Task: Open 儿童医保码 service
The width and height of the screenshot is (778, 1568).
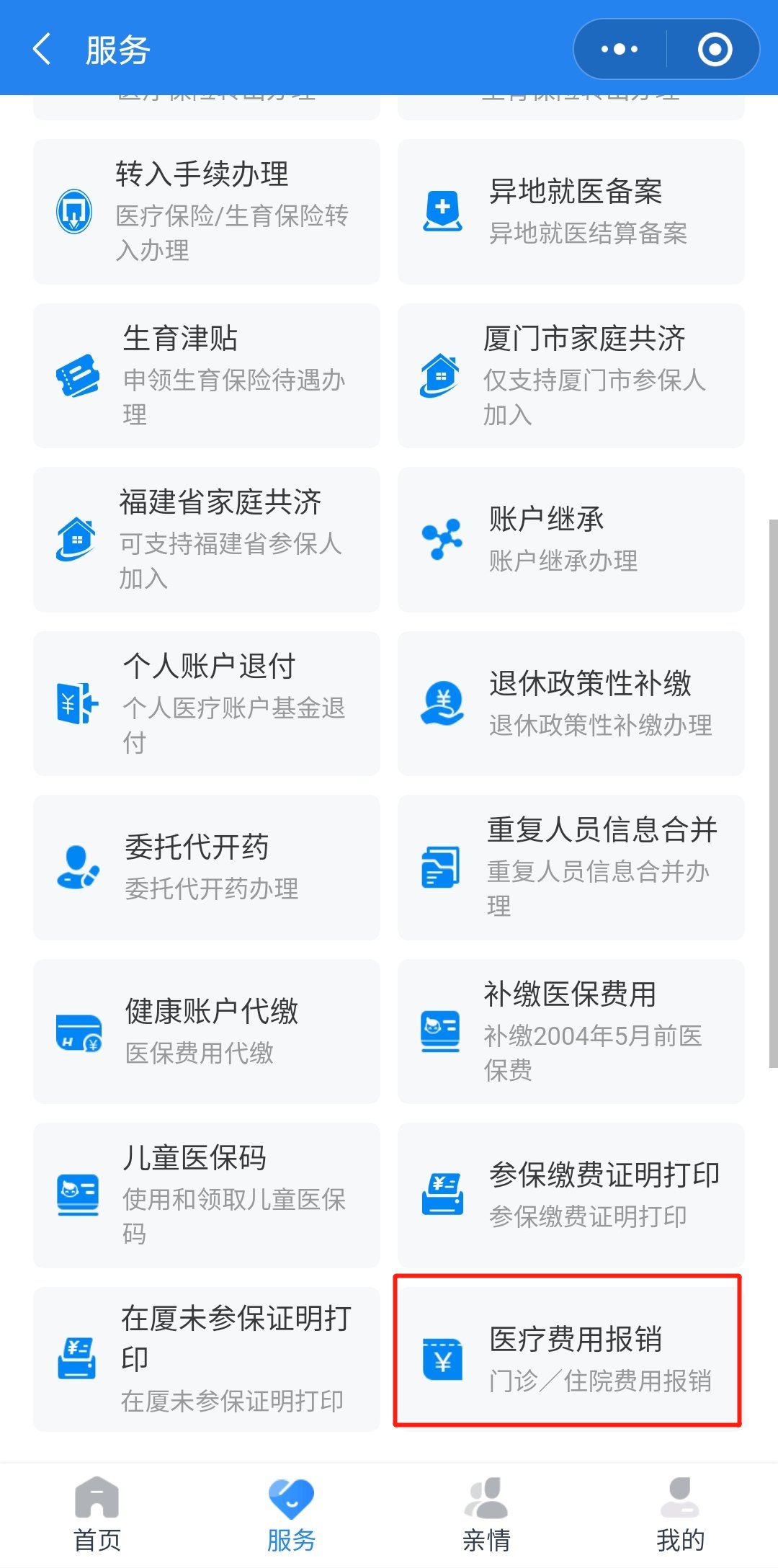Action: [207, 1195]
